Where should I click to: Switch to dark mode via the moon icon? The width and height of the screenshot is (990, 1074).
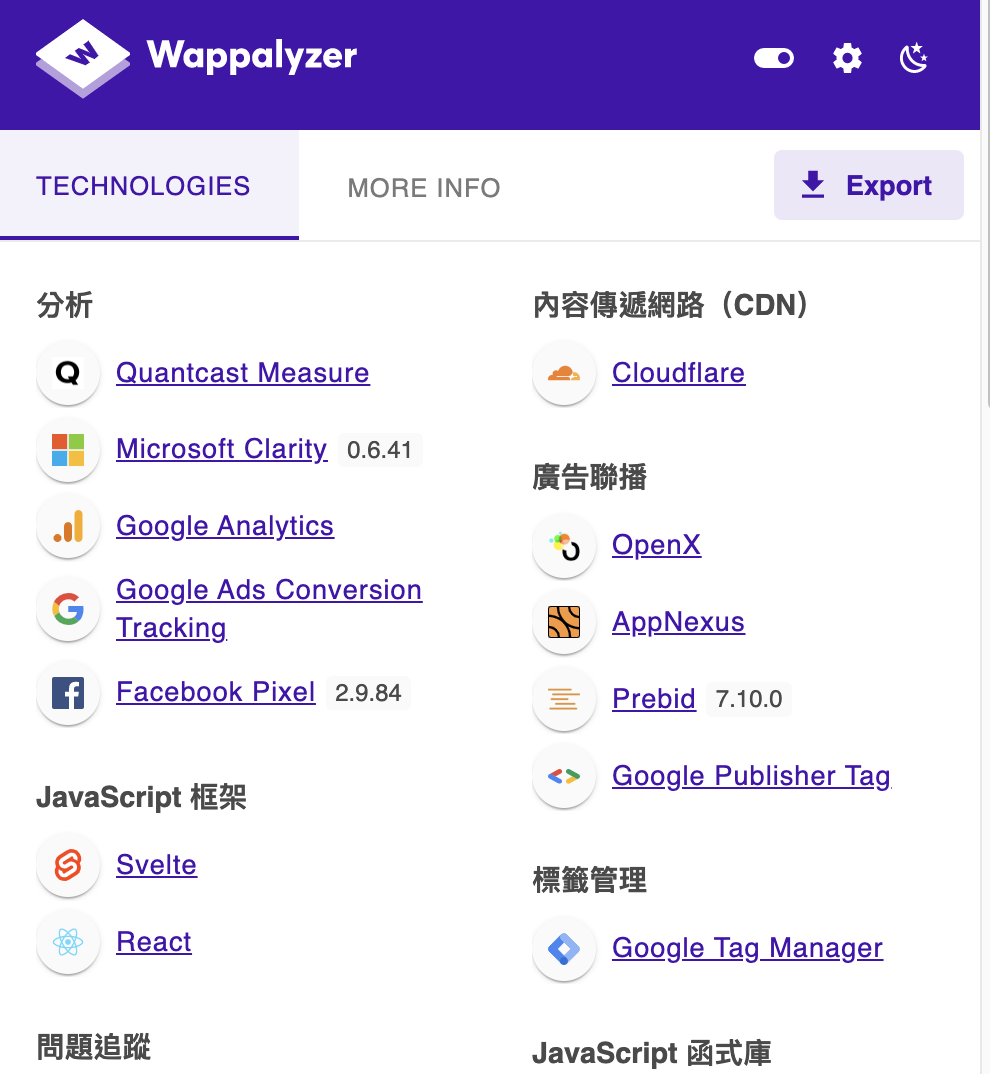coord(913,58)
